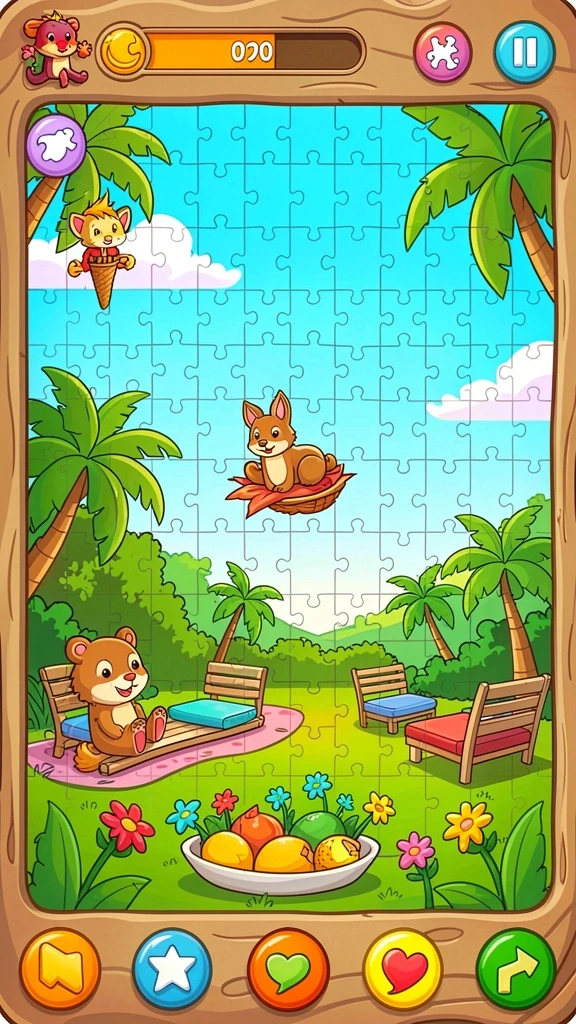
Task: Select the blue star button
Action: [172, 968]
